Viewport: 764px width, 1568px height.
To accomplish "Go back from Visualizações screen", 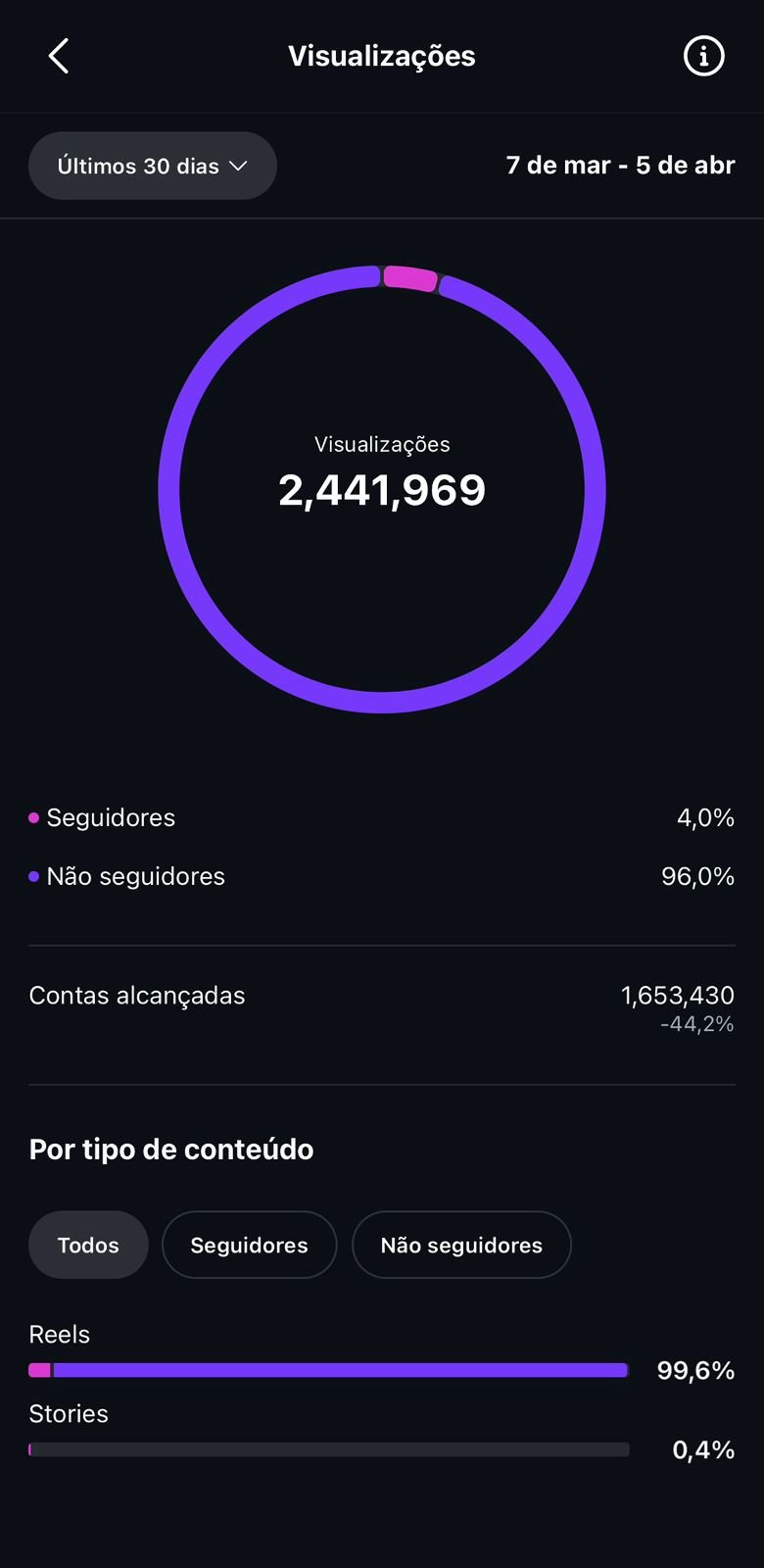I will pos(59,57).
